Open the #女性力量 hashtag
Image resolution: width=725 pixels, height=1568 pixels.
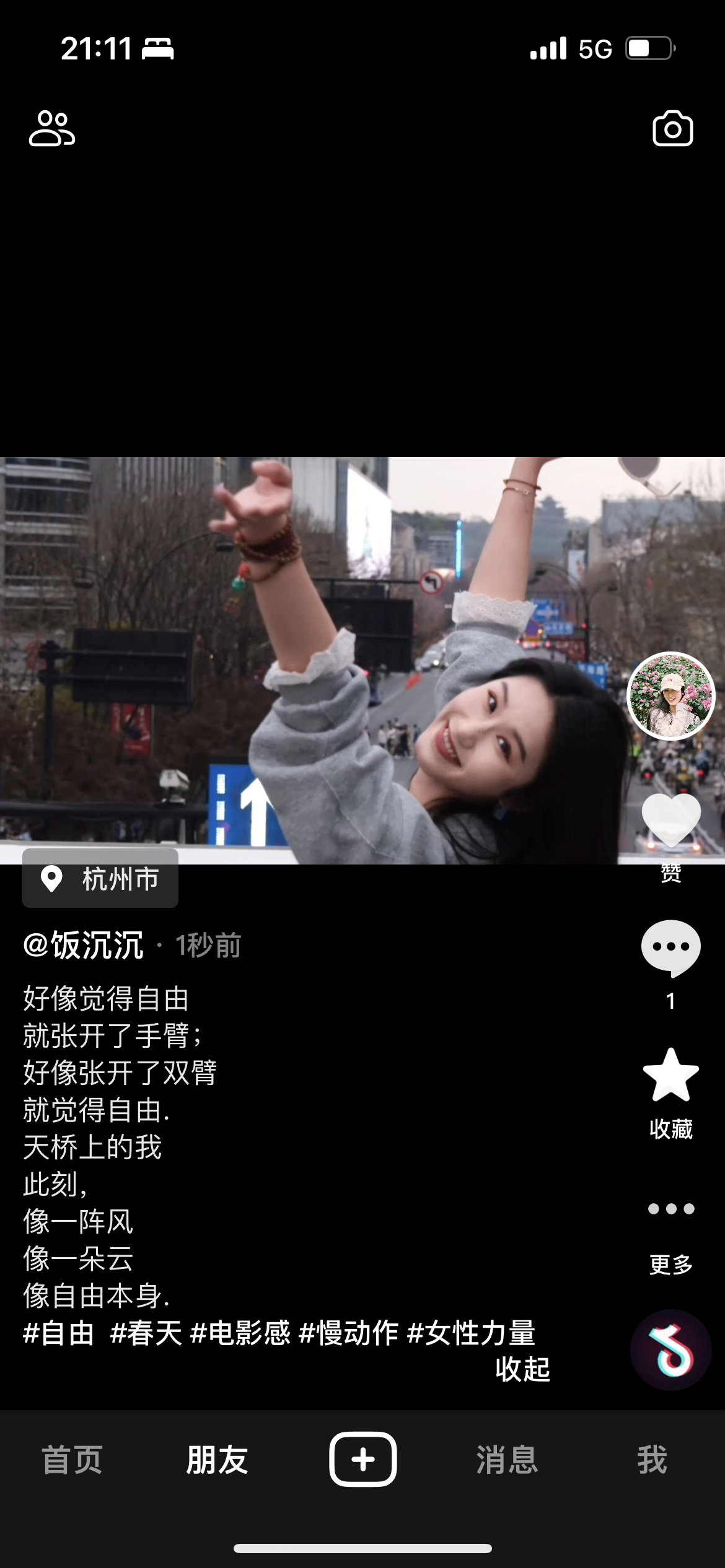tap(471, 1333)
